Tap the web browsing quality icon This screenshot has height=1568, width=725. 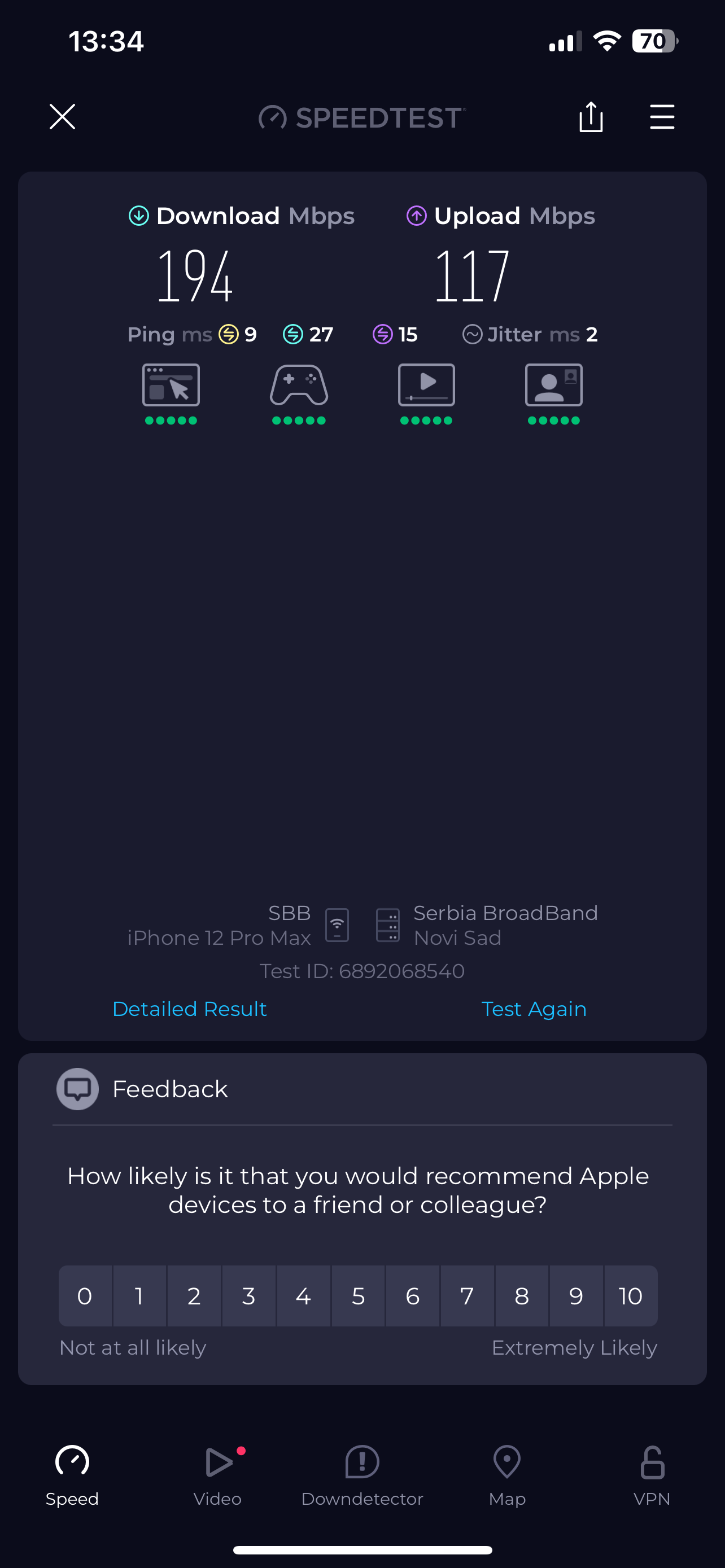[171, 386]
